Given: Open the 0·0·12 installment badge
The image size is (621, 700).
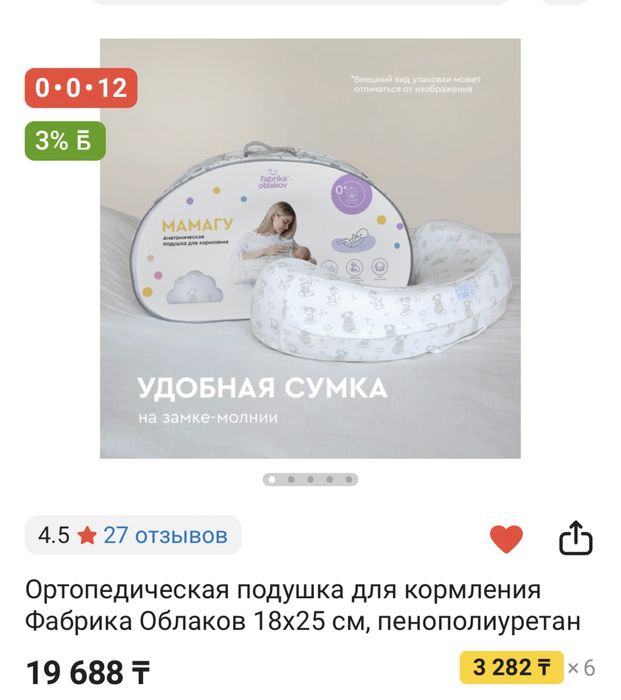Looking at the screenshot, I should [x=81, y=88].
